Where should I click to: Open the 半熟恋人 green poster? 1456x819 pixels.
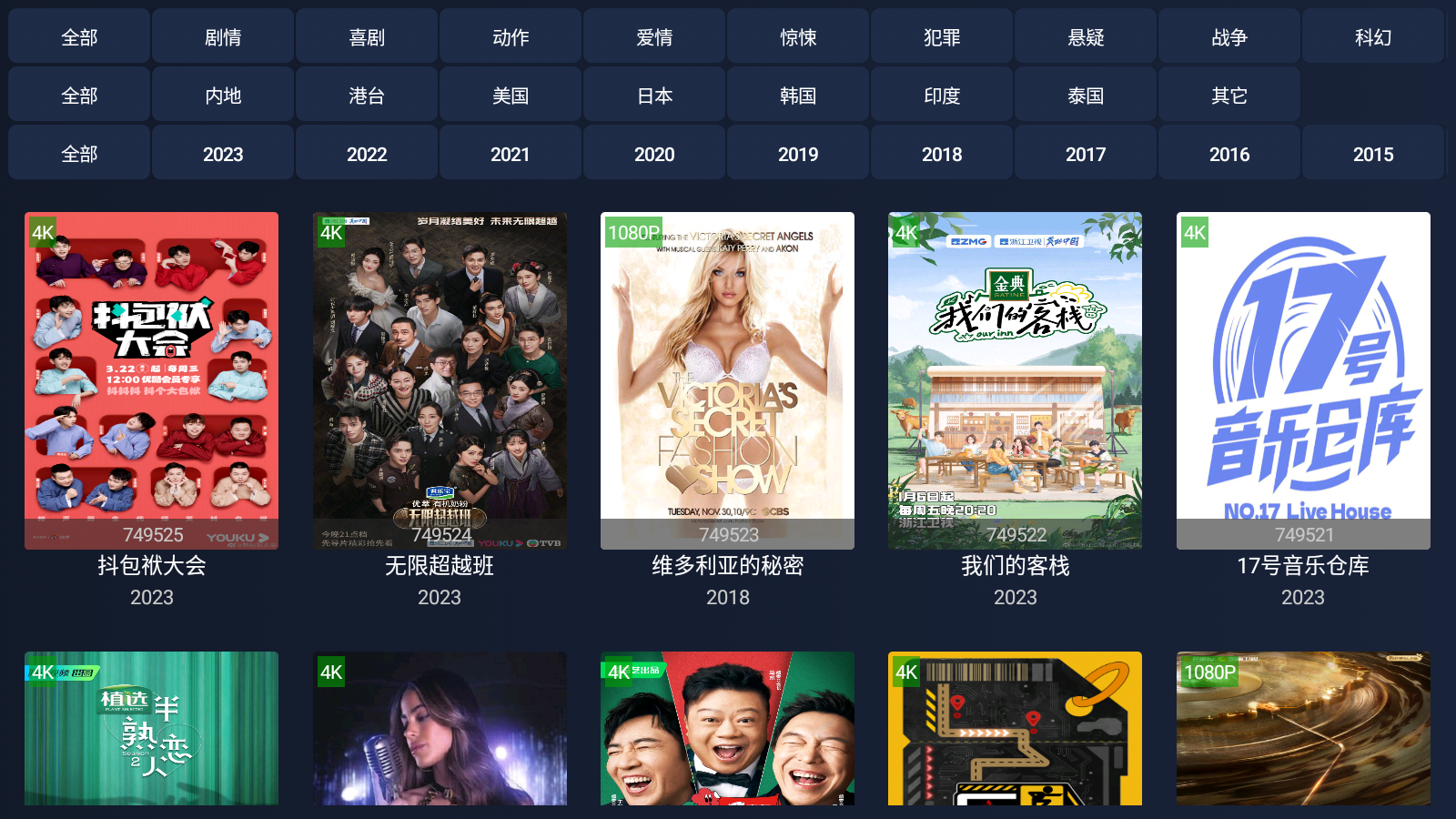152,728
